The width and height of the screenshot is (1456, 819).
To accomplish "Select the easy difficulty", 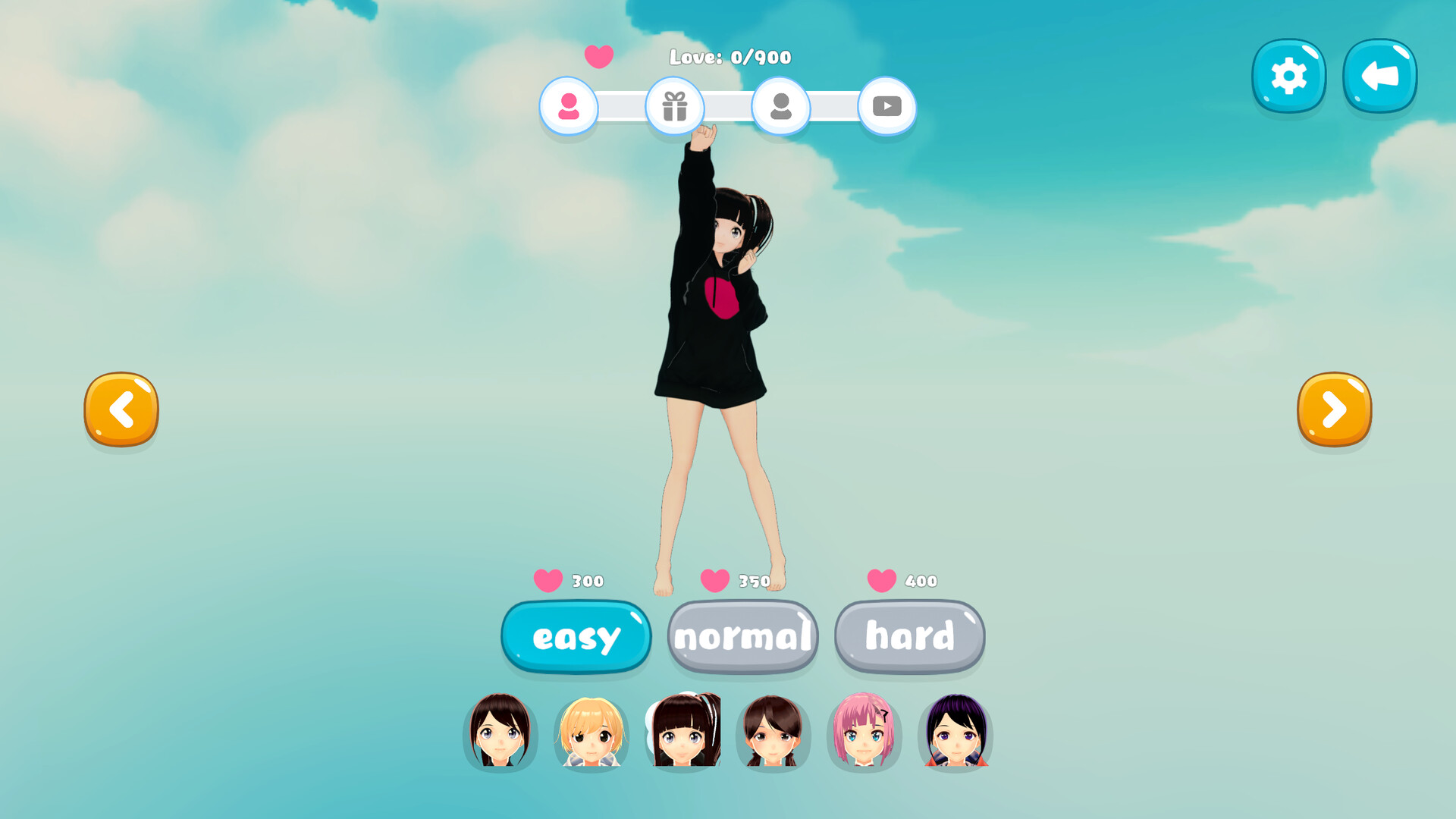I will tap(576, 636).
